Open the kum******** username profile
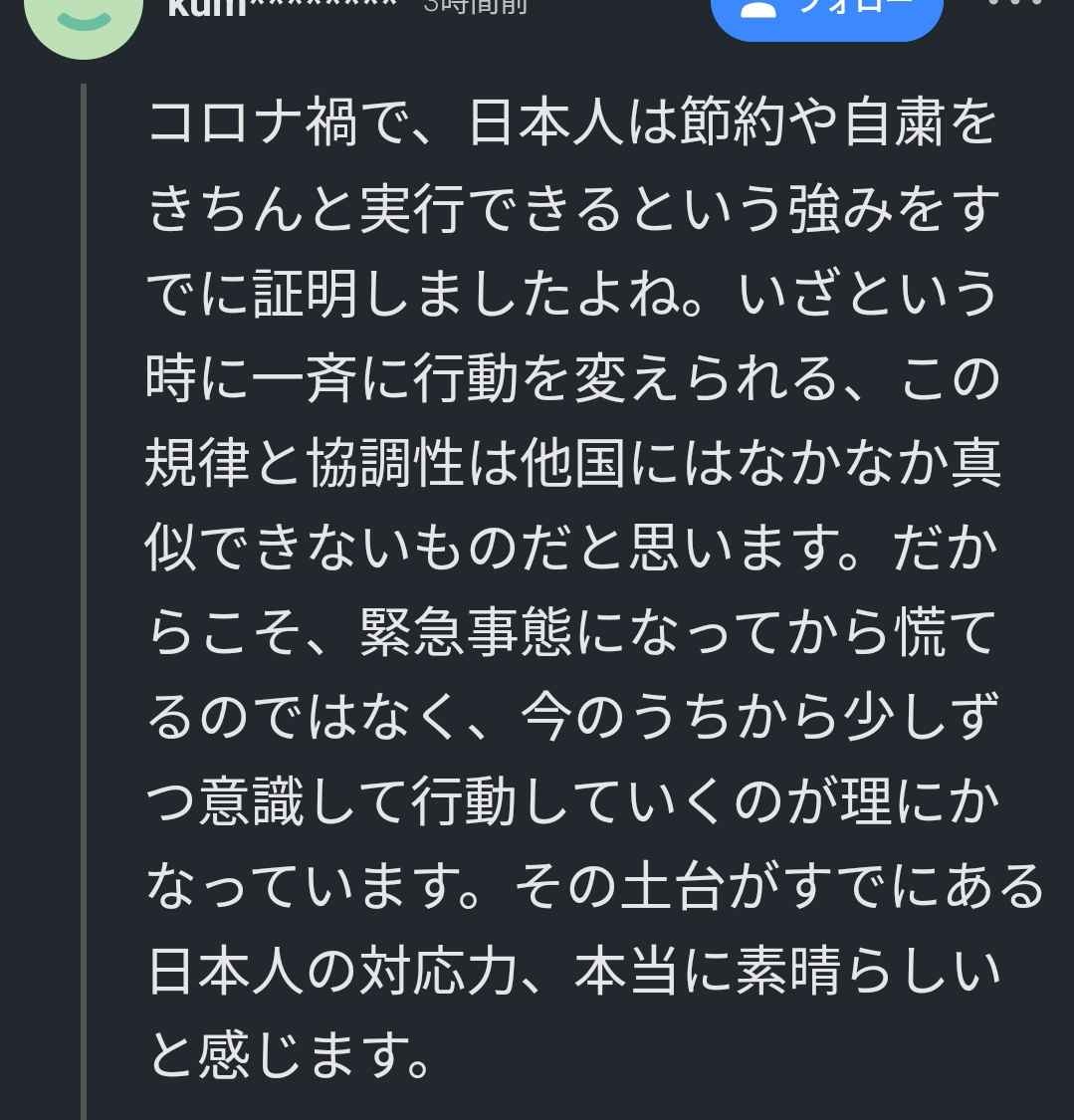1074x1120 pixels. point(279,8)
